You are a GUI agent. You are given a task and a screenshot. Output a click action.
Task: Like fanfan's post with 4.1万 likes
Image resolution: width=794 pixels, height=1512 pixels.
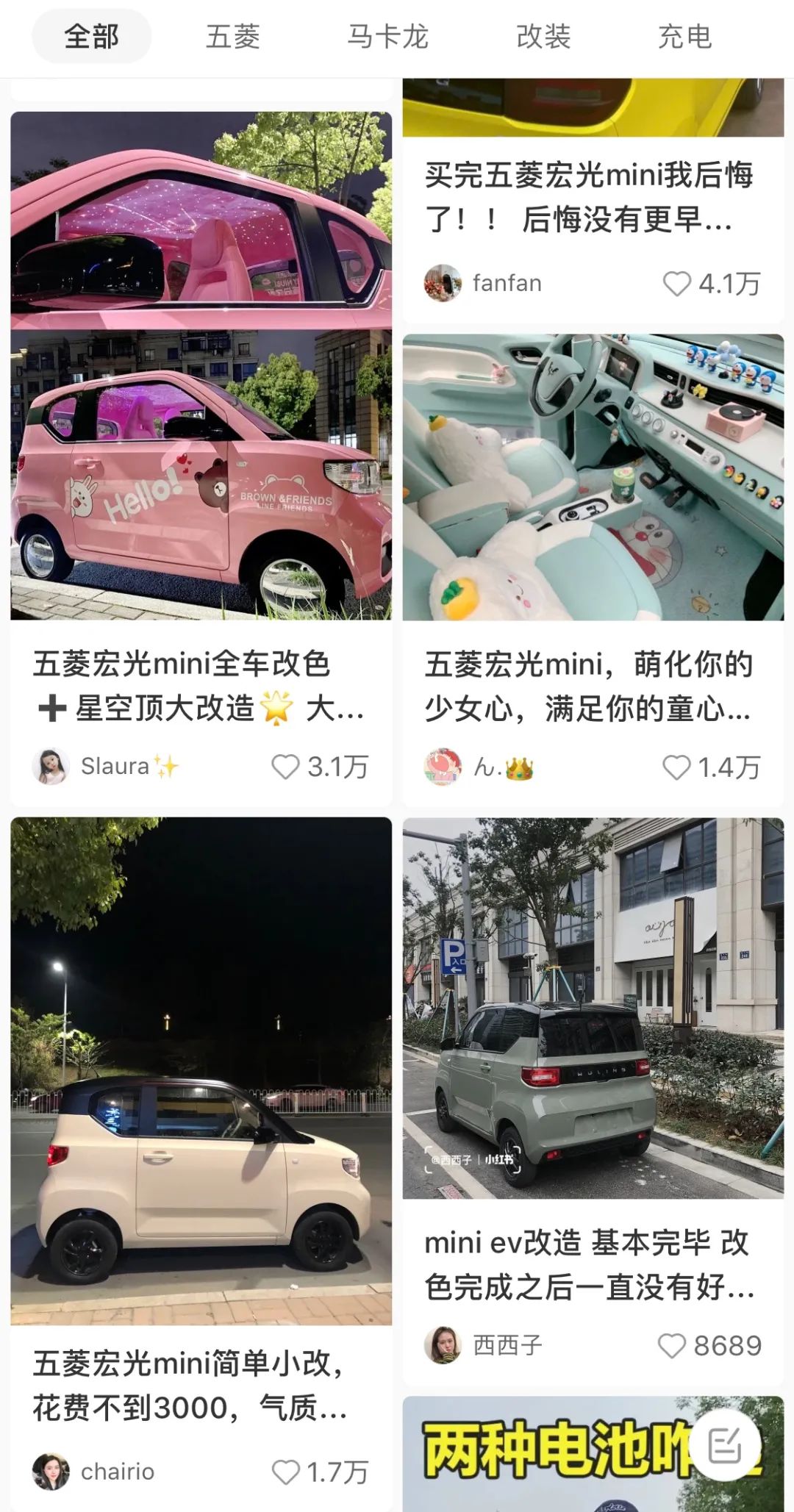point(676,284)
